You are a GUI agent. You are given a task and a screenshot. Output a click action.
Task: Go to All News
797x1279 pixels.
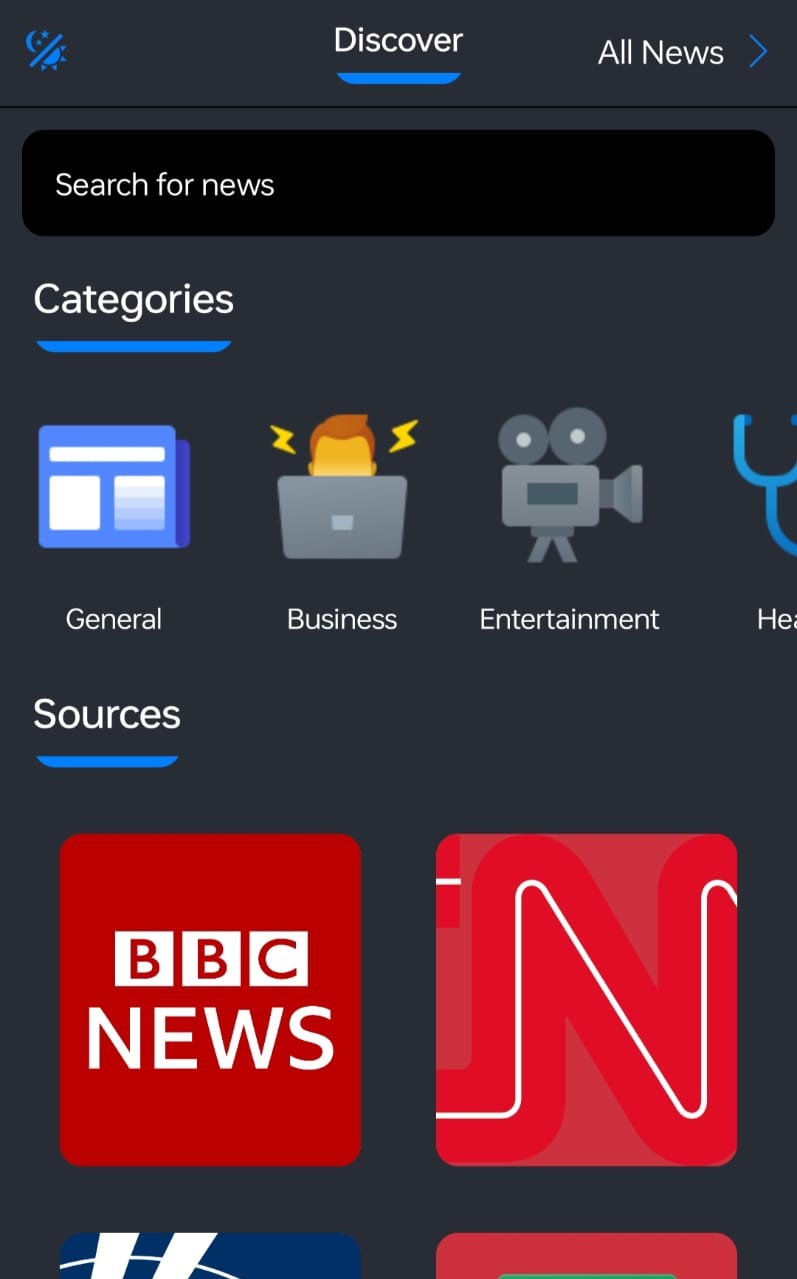click(x=682, y=52)
